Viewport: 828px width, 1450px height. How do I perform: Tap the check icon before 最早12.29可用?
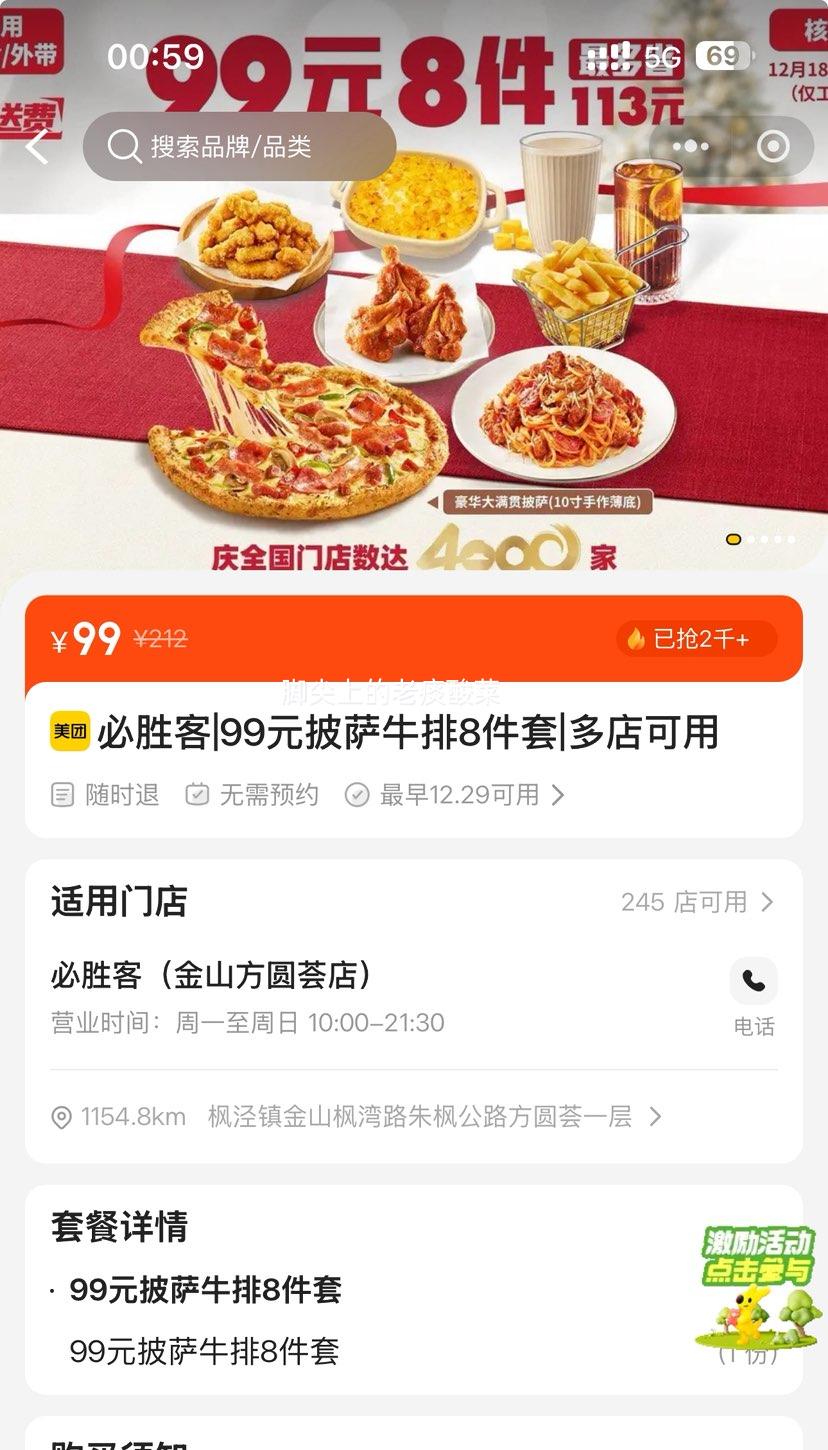click(356, 795)
